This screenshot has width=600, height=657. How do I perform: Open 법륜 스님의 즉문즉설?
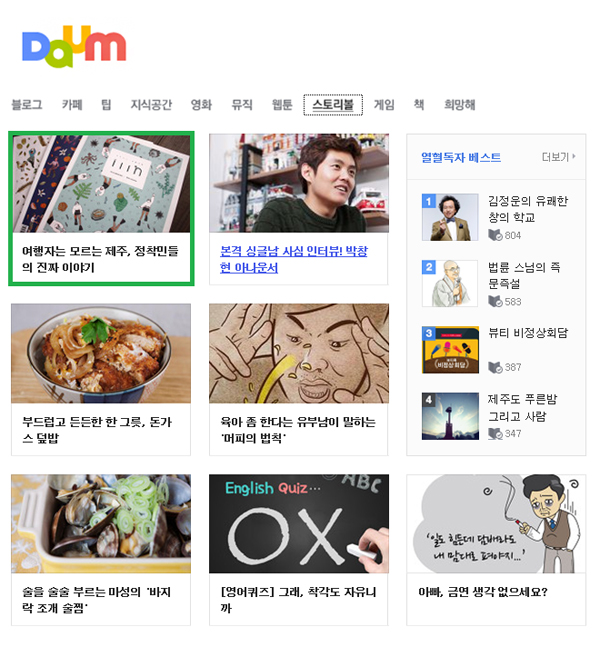[x=524, y=275]
